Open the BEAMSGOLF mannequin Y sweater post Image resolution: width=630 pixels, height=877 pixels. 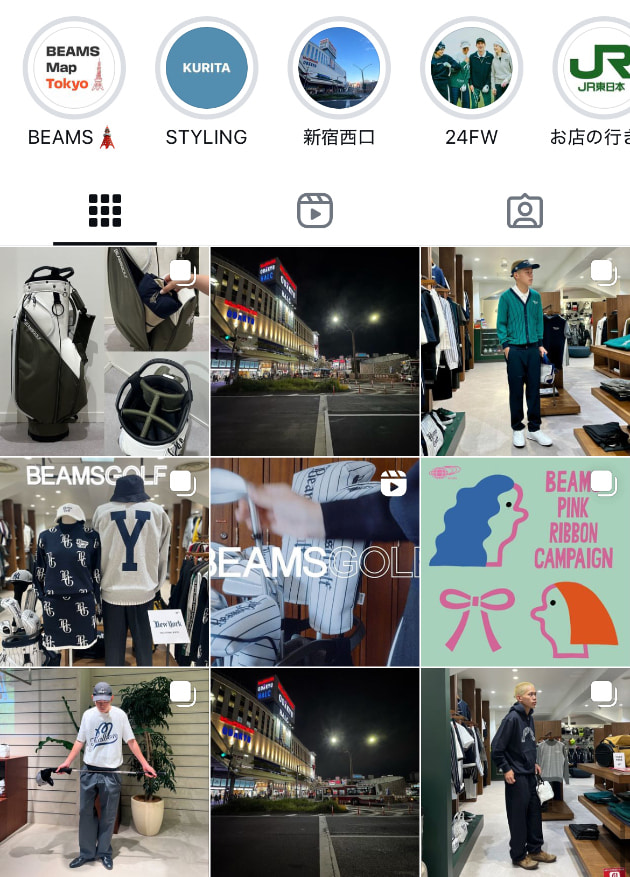104,562
